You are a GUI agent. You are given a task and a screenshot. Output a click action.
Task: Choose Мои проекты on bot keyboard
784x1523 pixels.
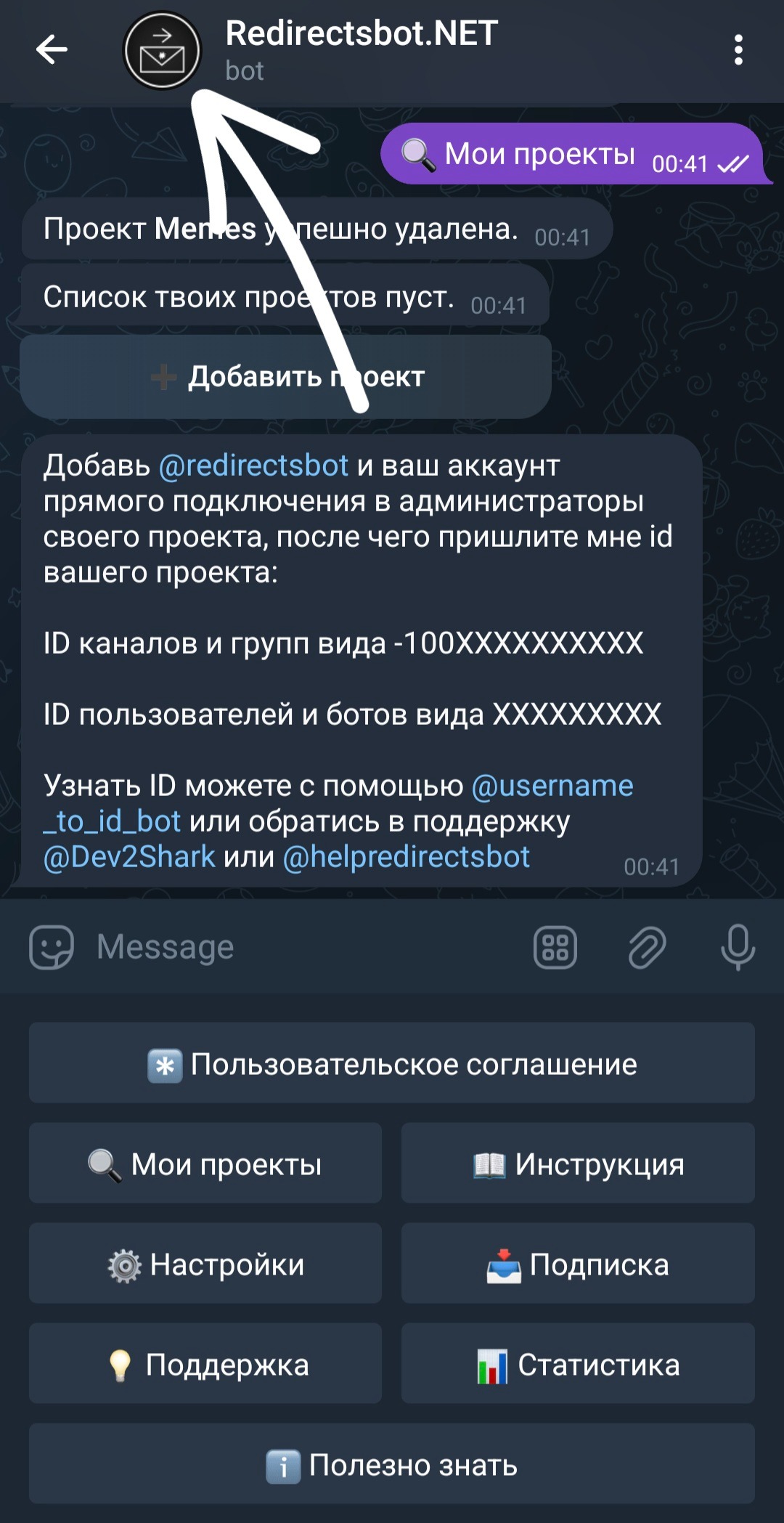pyautogui.click(x=205, y=1164)
